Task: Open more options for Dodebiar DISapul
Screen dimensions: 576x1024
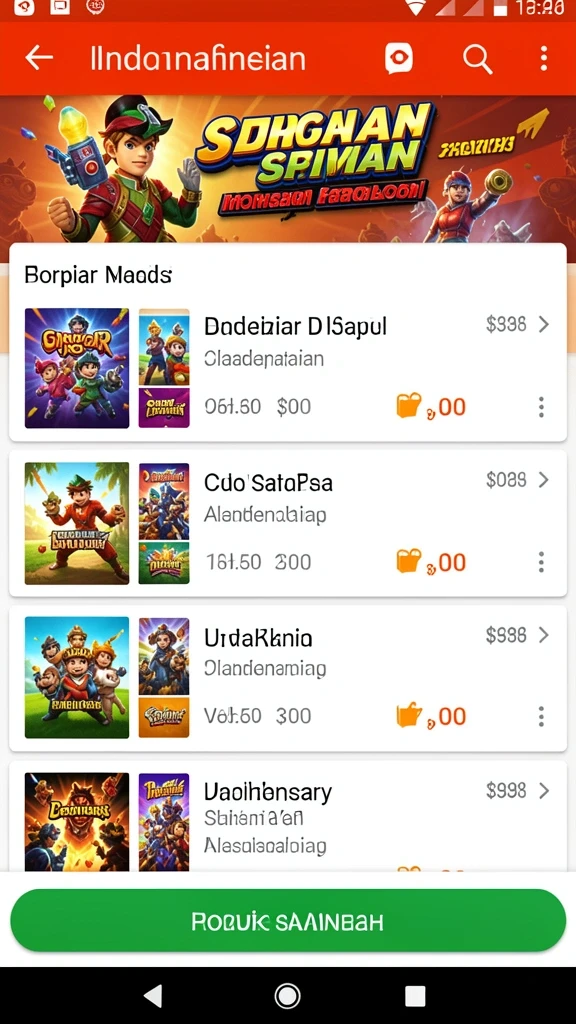Action: [541, 407]
